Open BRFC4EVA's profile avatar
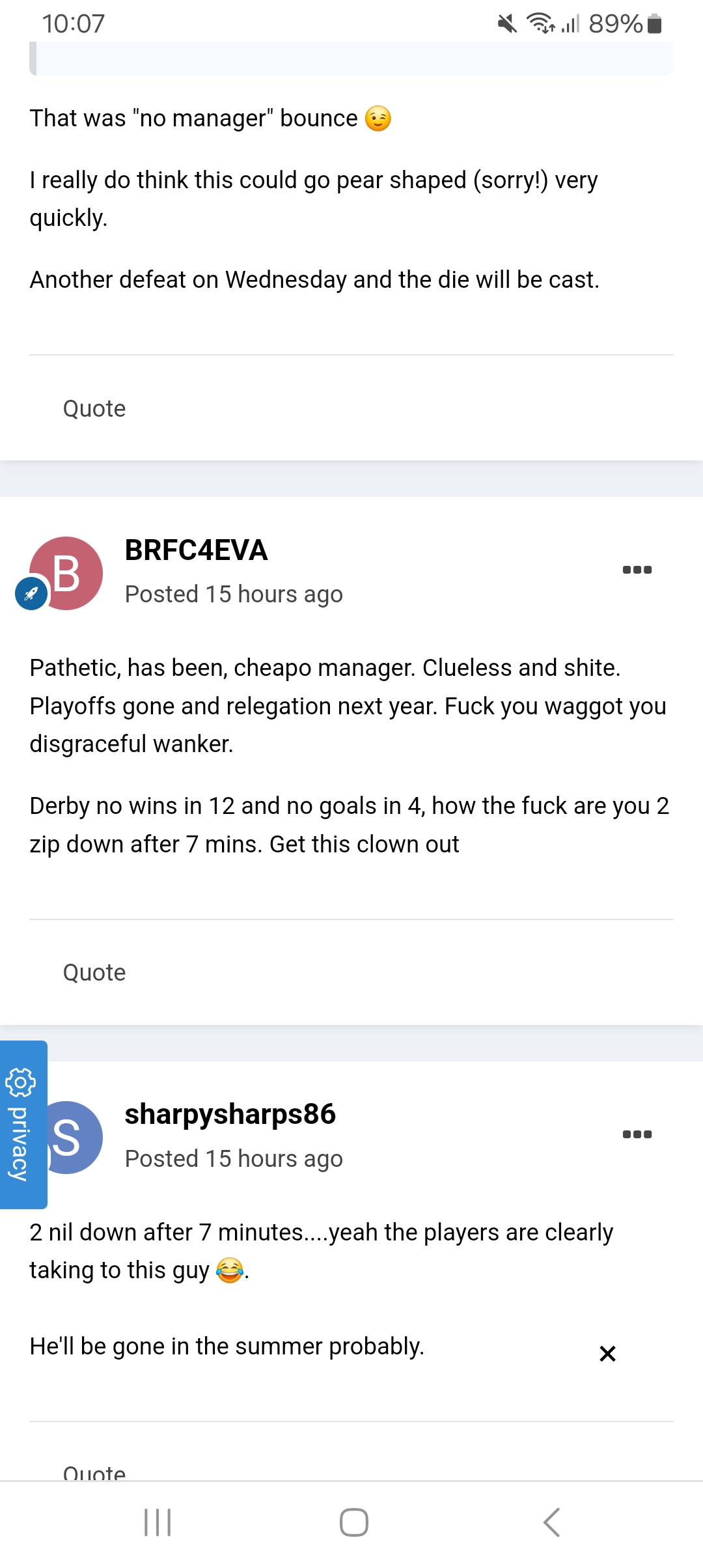 click(66, 573)
